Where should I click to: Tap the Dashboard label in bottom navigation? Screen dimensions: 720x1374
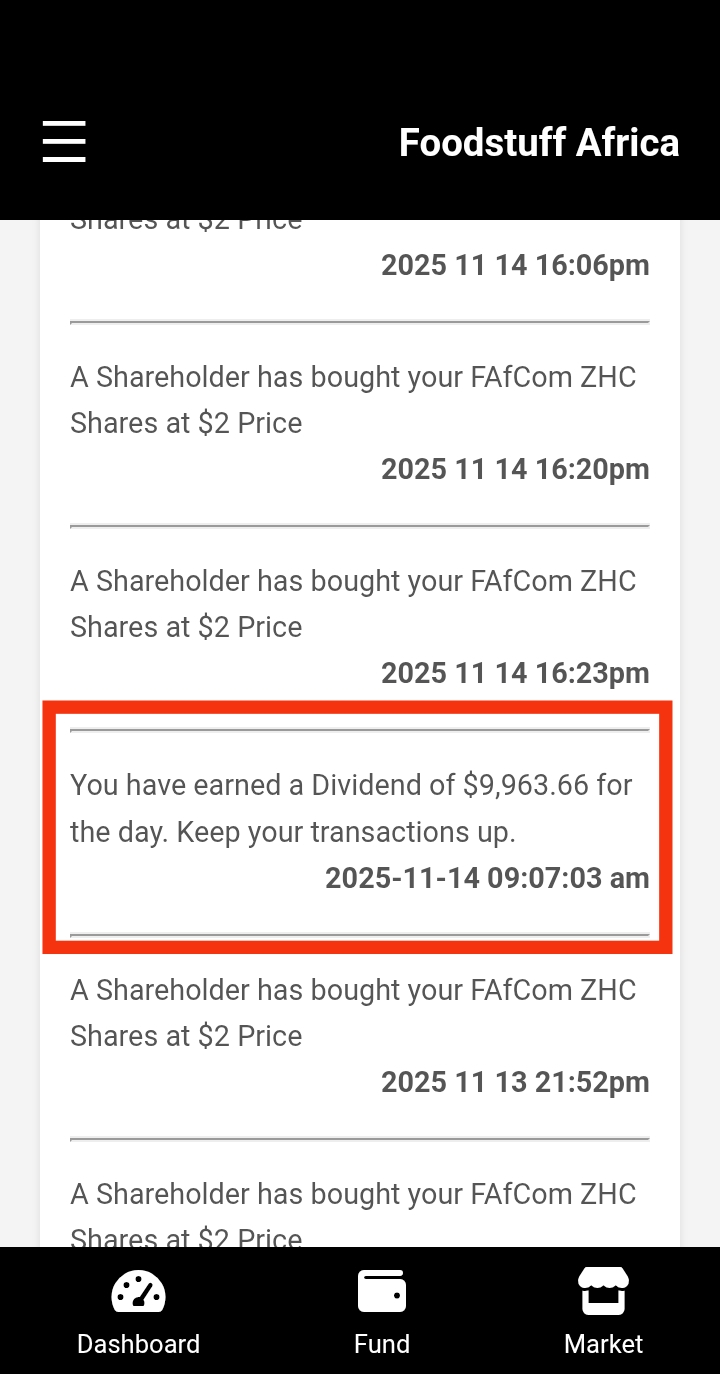coord(138,1344)
